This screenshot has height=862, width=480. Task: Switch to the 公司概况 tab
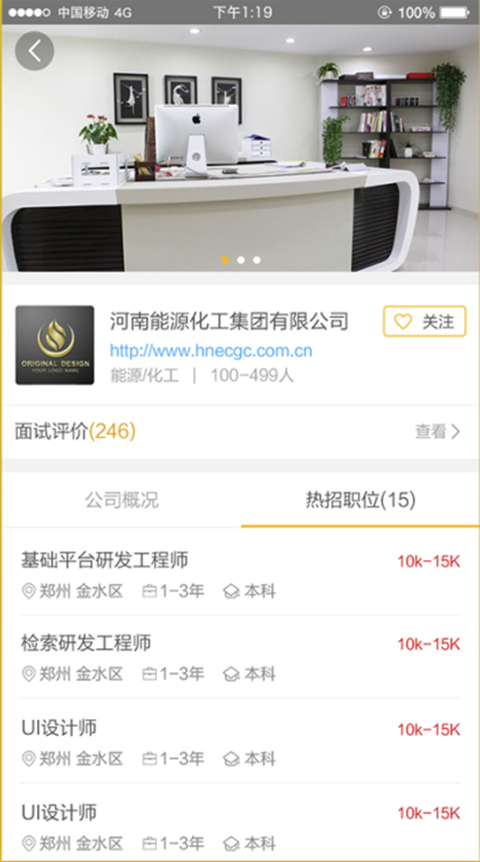122,500
